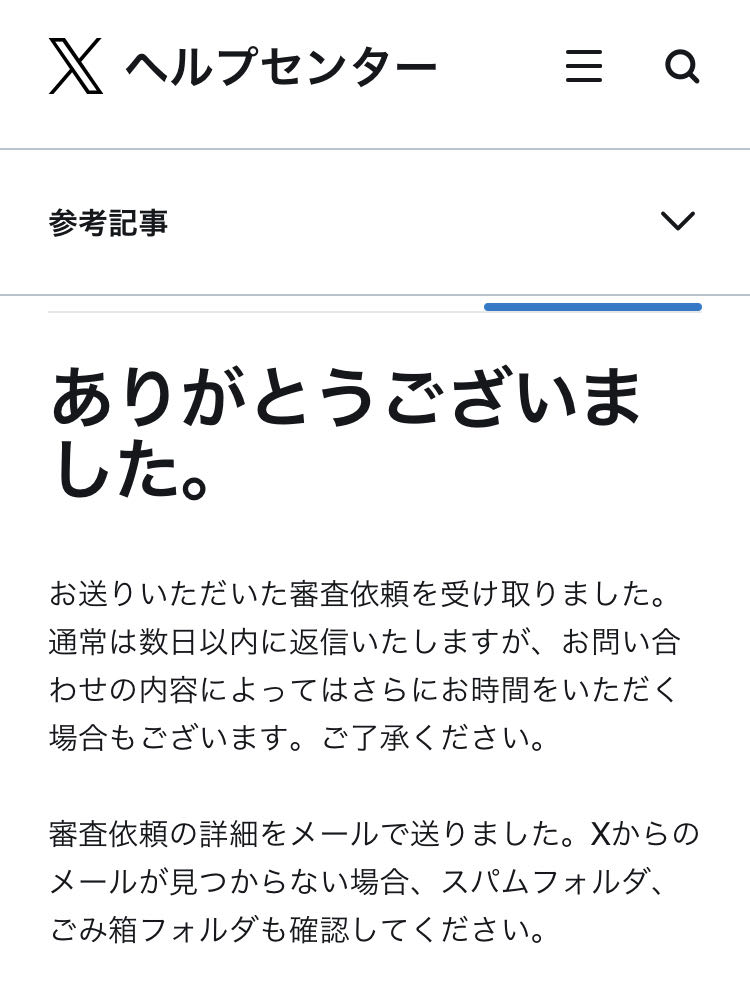
Task: Go to X ヘルプセンター home
Action: coord(242,67)
